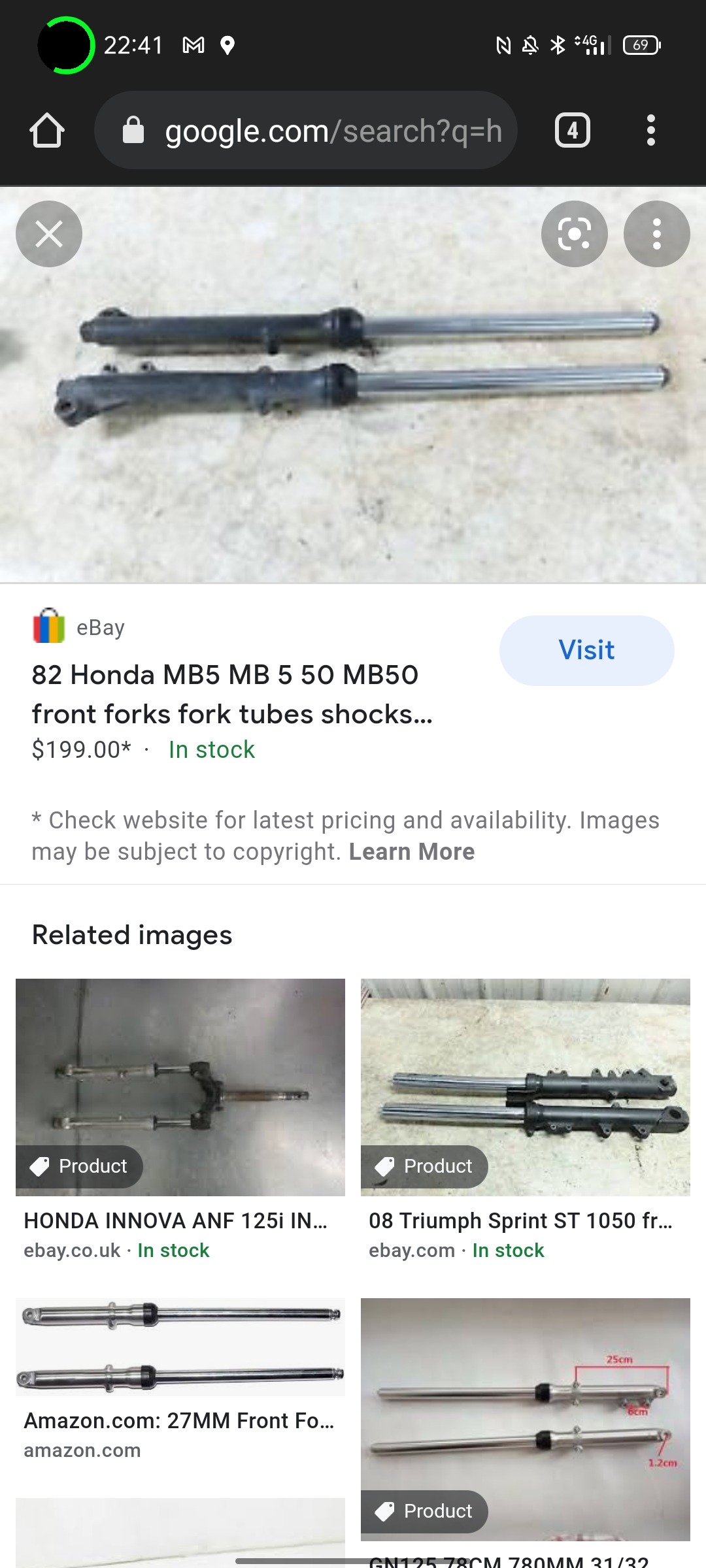Open the Honda Innova ANF 125i related image
Viewport: 706px width, 1568px height.
click(x=180, y=1088)
